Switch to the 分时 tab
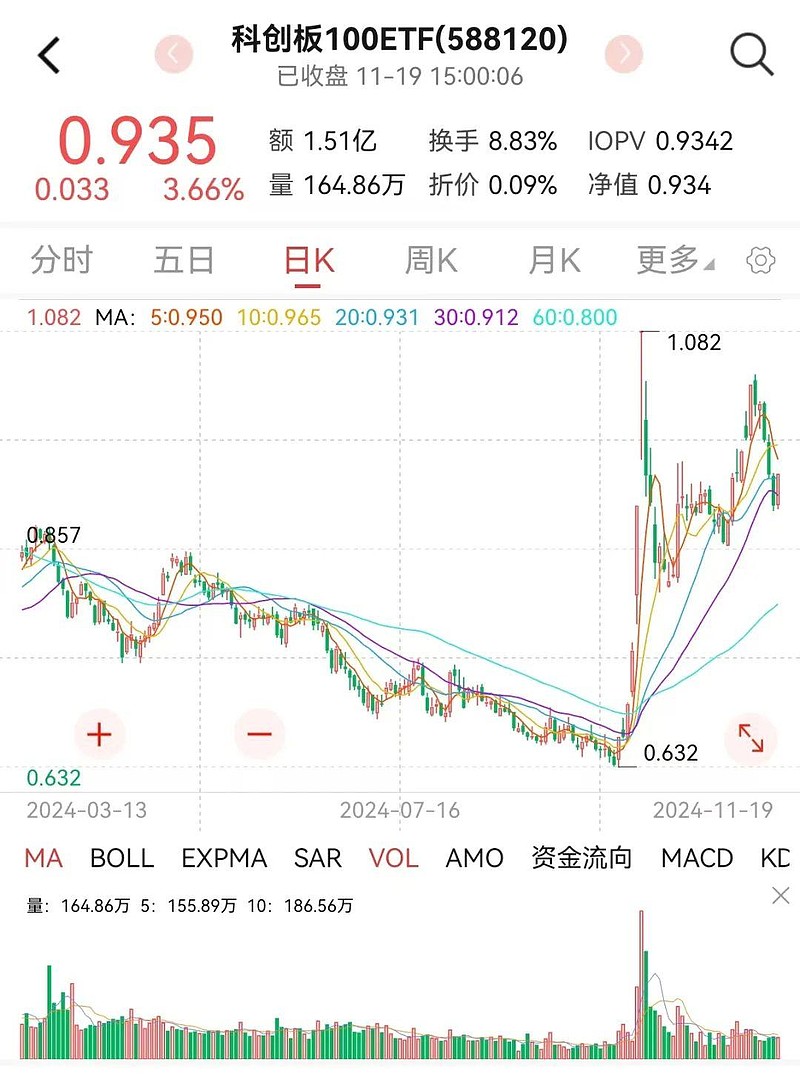This screenshot has height=1077, width=800. 62,258
